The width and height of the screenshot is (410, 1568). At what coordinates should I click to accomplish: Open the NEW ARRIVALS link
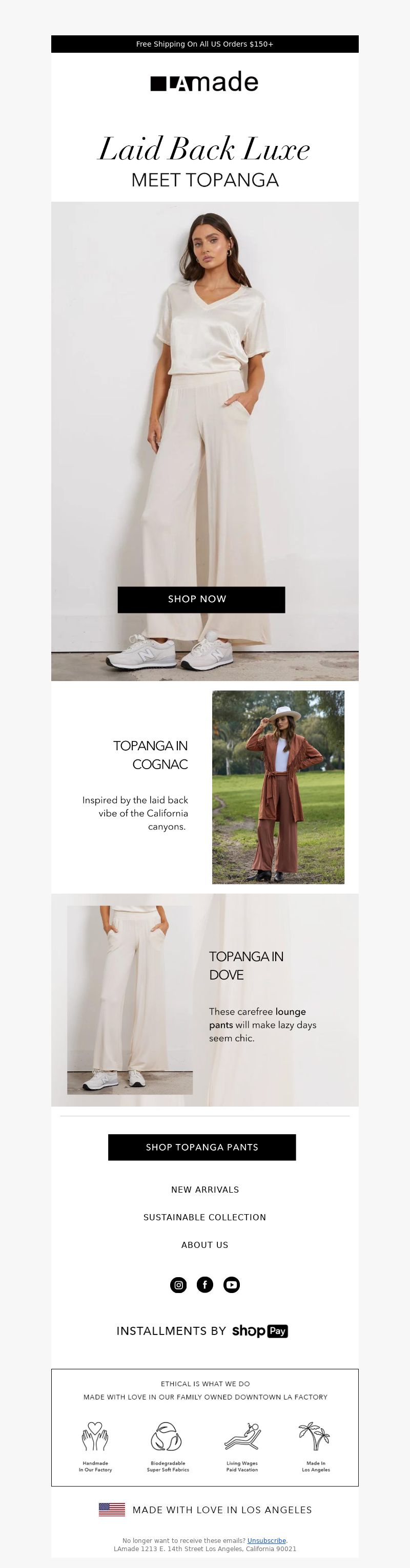click(x=204, y=1190)
